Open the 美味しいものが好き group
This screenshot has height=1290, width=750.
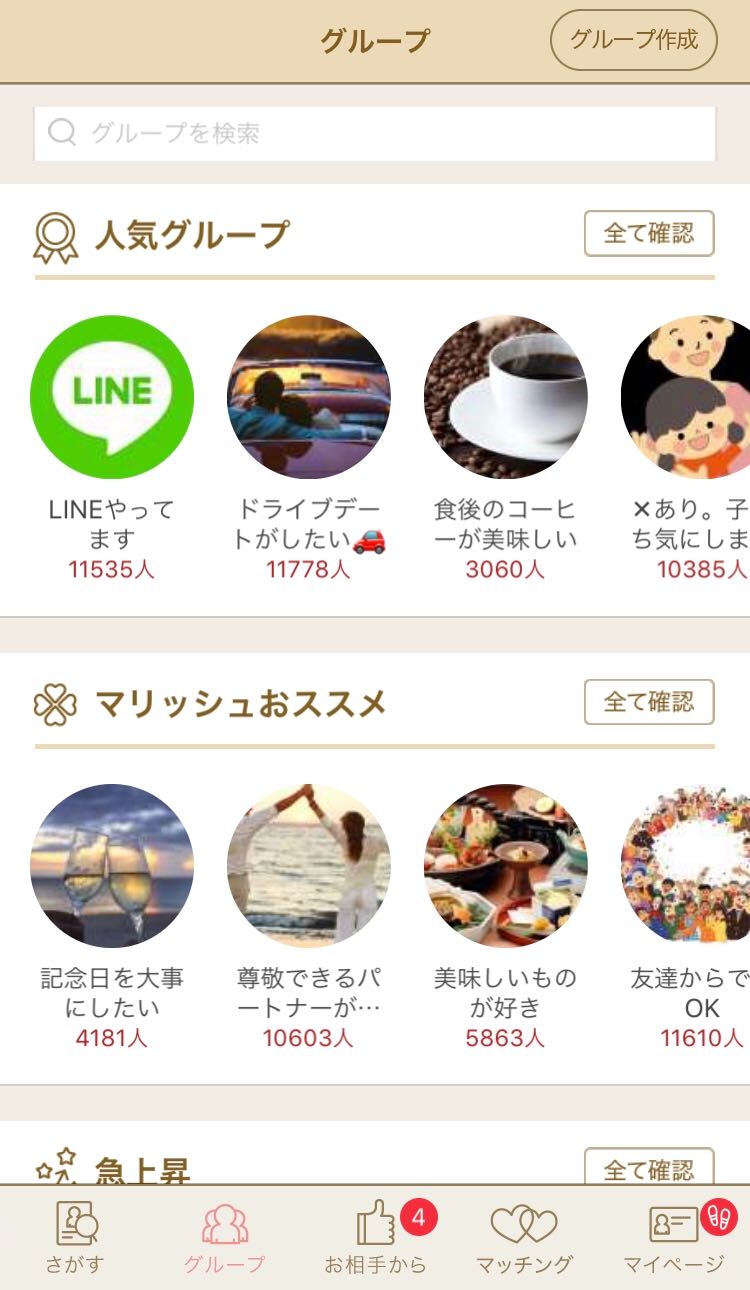click(505, 865)
